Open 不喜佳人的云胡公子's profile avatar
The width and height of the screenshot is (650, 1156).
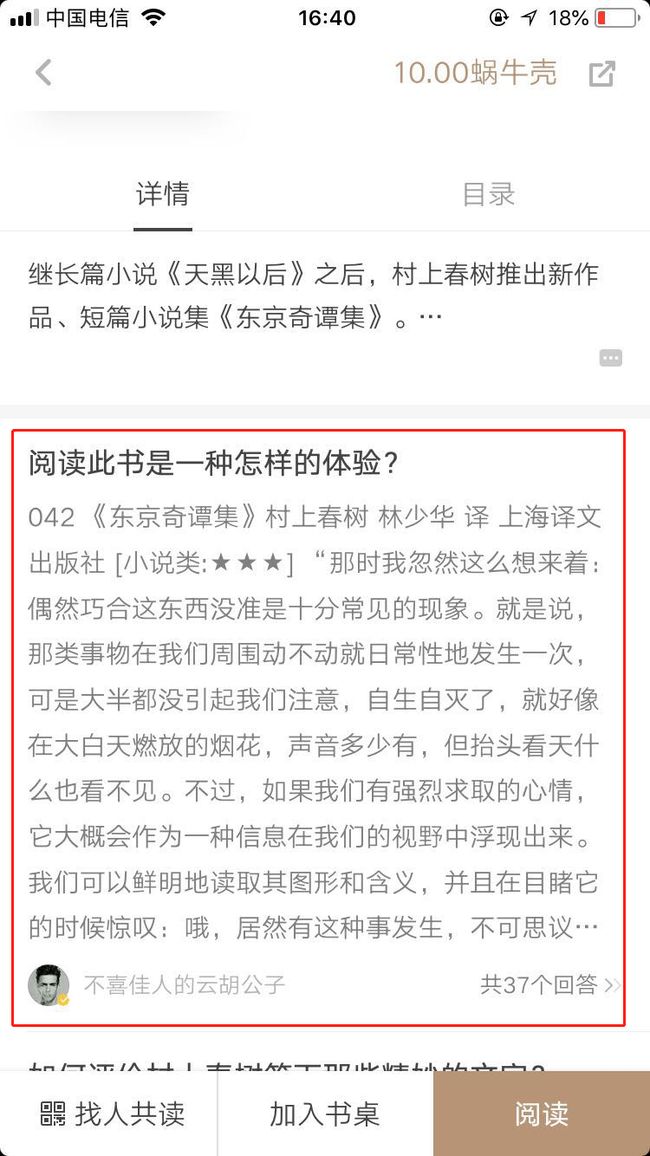[x=49, y=985]
